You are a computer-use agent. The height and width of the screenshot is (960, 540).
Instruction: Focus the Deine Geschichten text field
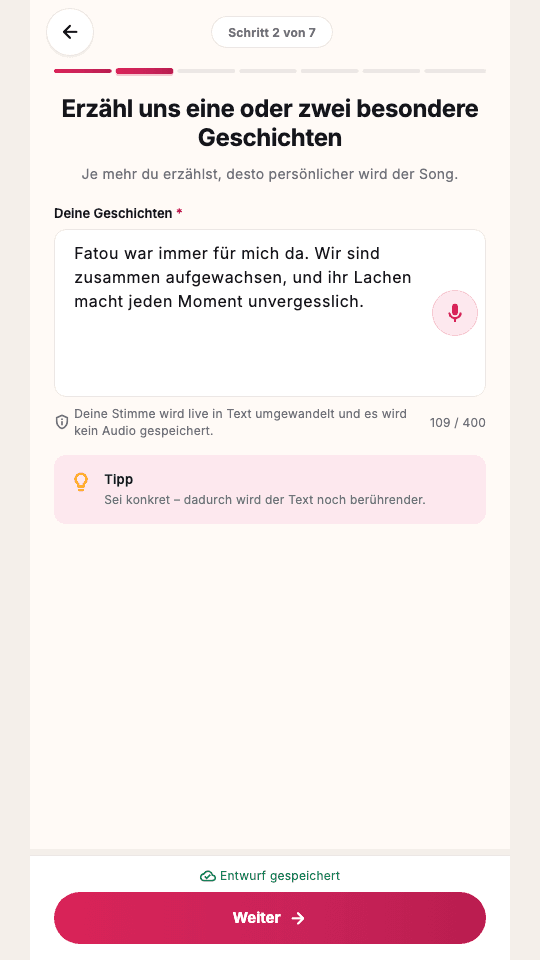[x=269, y=313]
